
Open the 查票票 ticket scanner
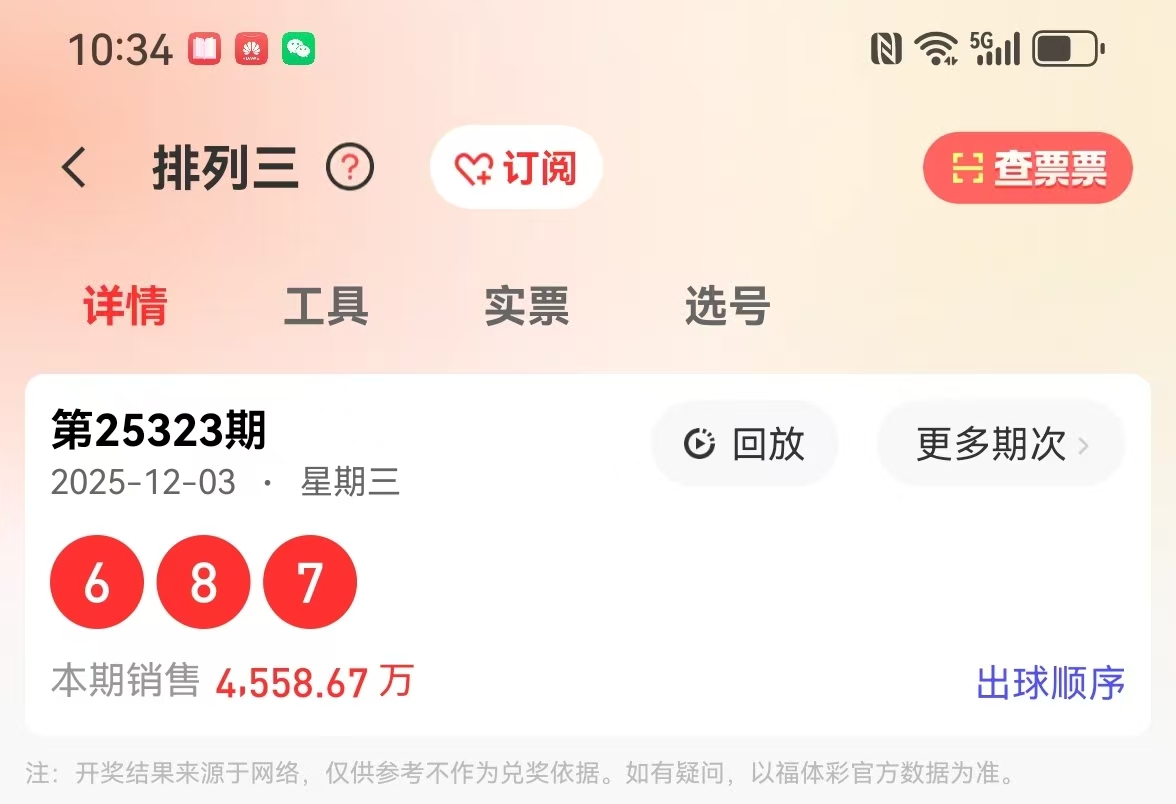1028,168
